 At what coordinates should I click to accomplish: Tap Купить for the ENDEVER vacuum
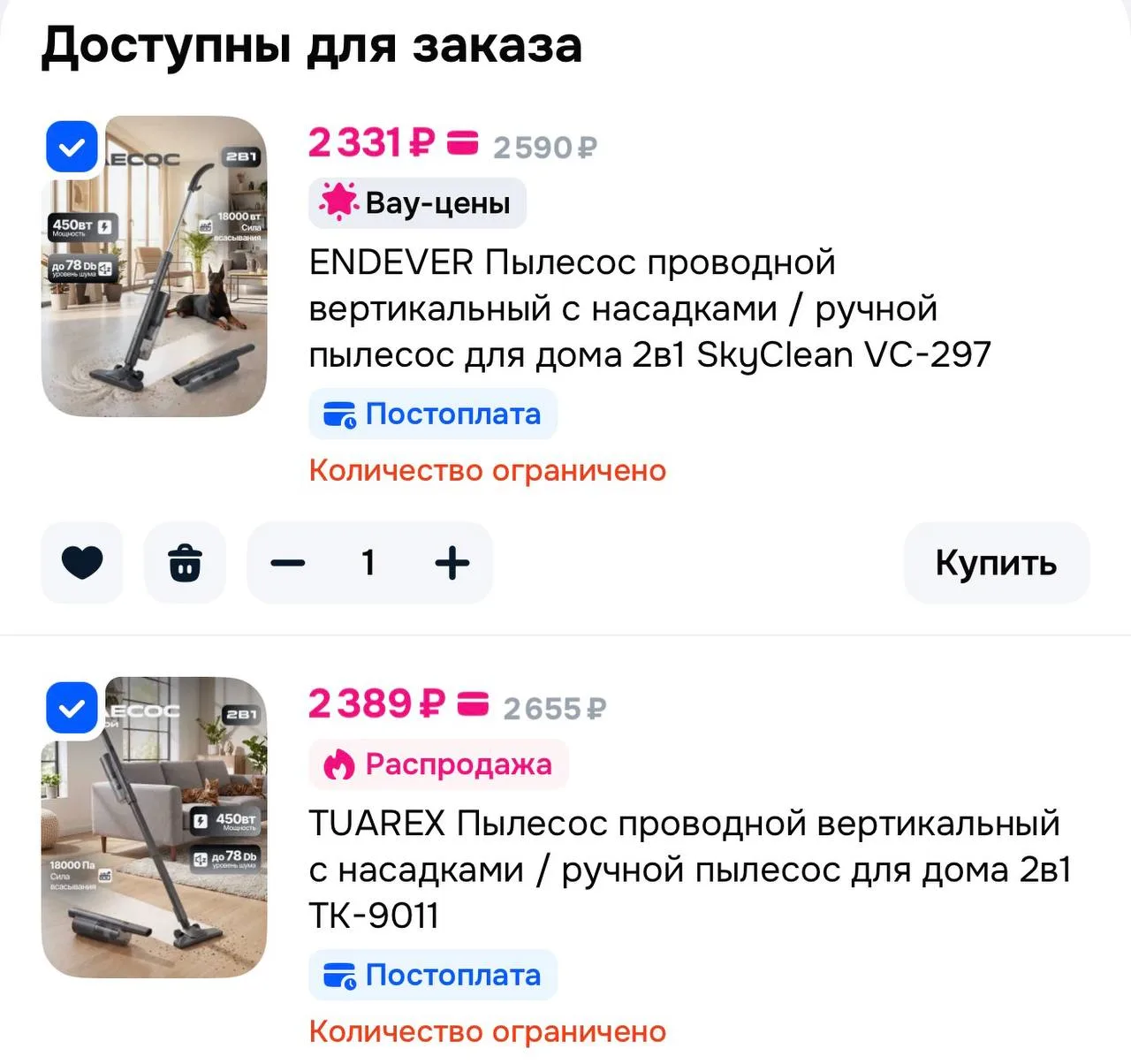click(997, 563)
